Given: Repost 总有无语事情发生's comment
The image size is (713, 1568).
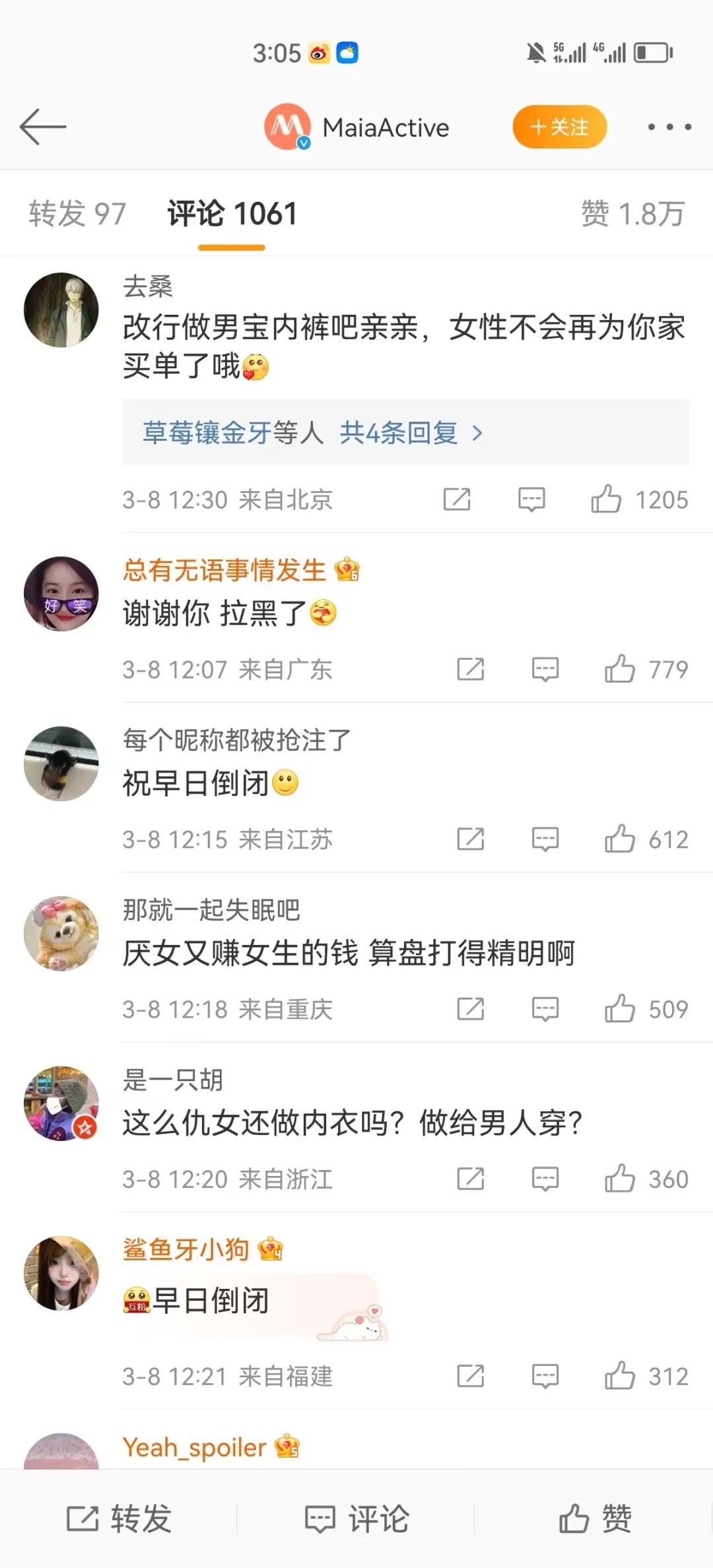Looking at the screenshot, I should coord(471,669).
